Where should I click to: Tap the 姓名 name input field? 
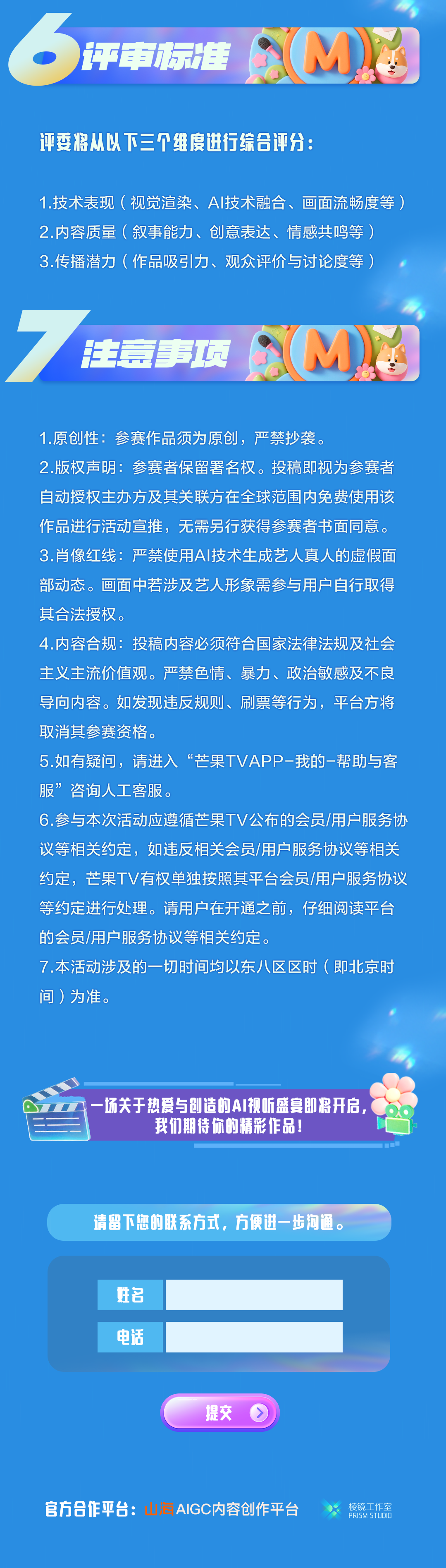254,1295
